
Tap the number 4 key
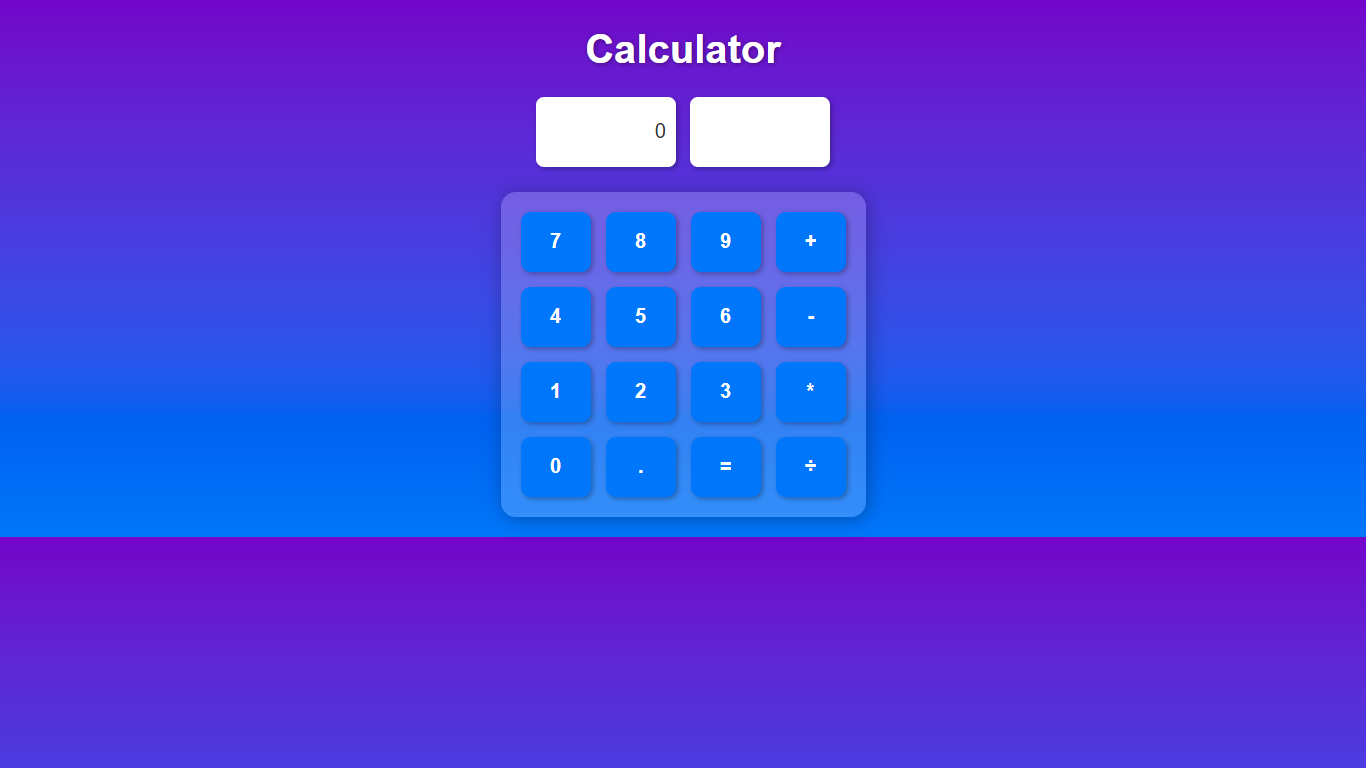[556, 316]
